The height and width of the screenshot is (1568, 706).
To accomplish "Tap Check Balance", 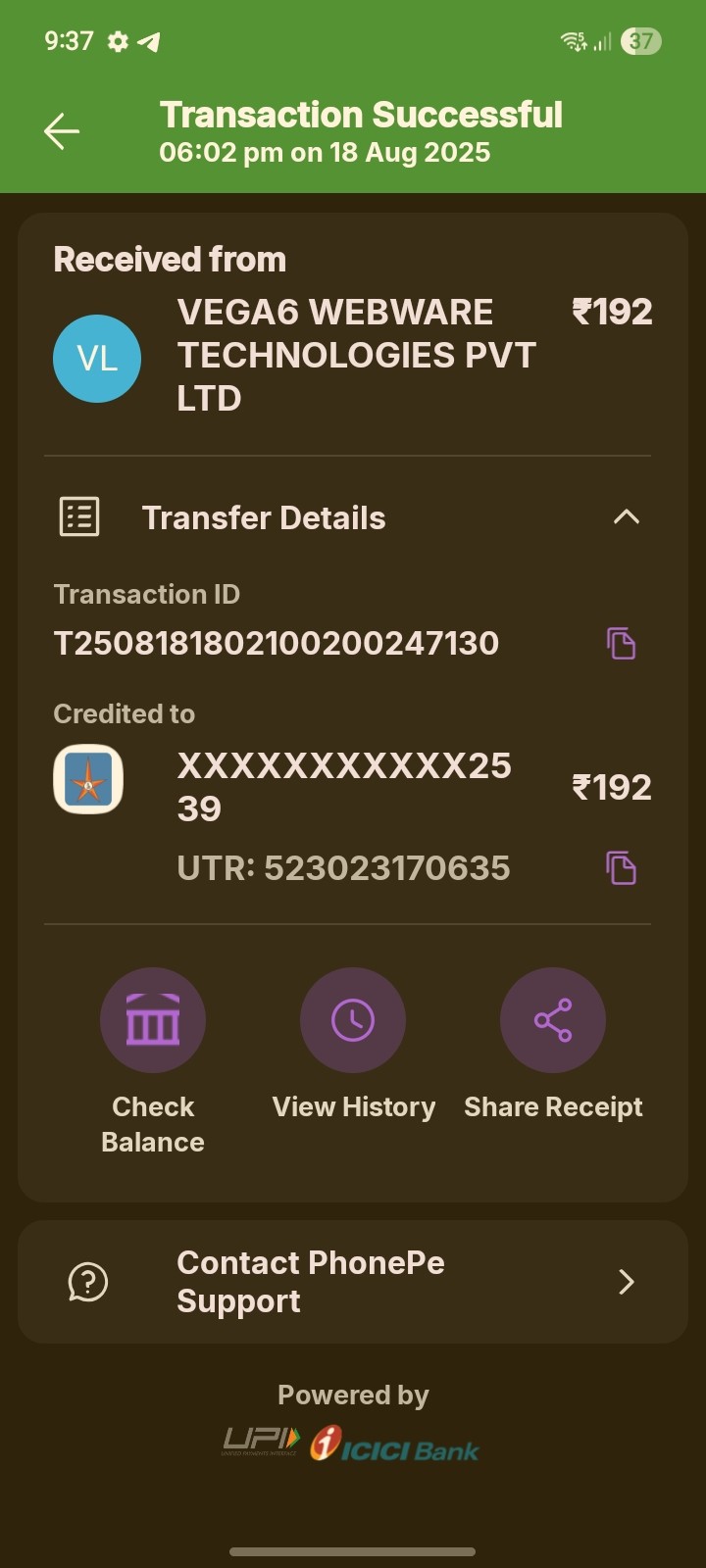I will [153, 1021].
